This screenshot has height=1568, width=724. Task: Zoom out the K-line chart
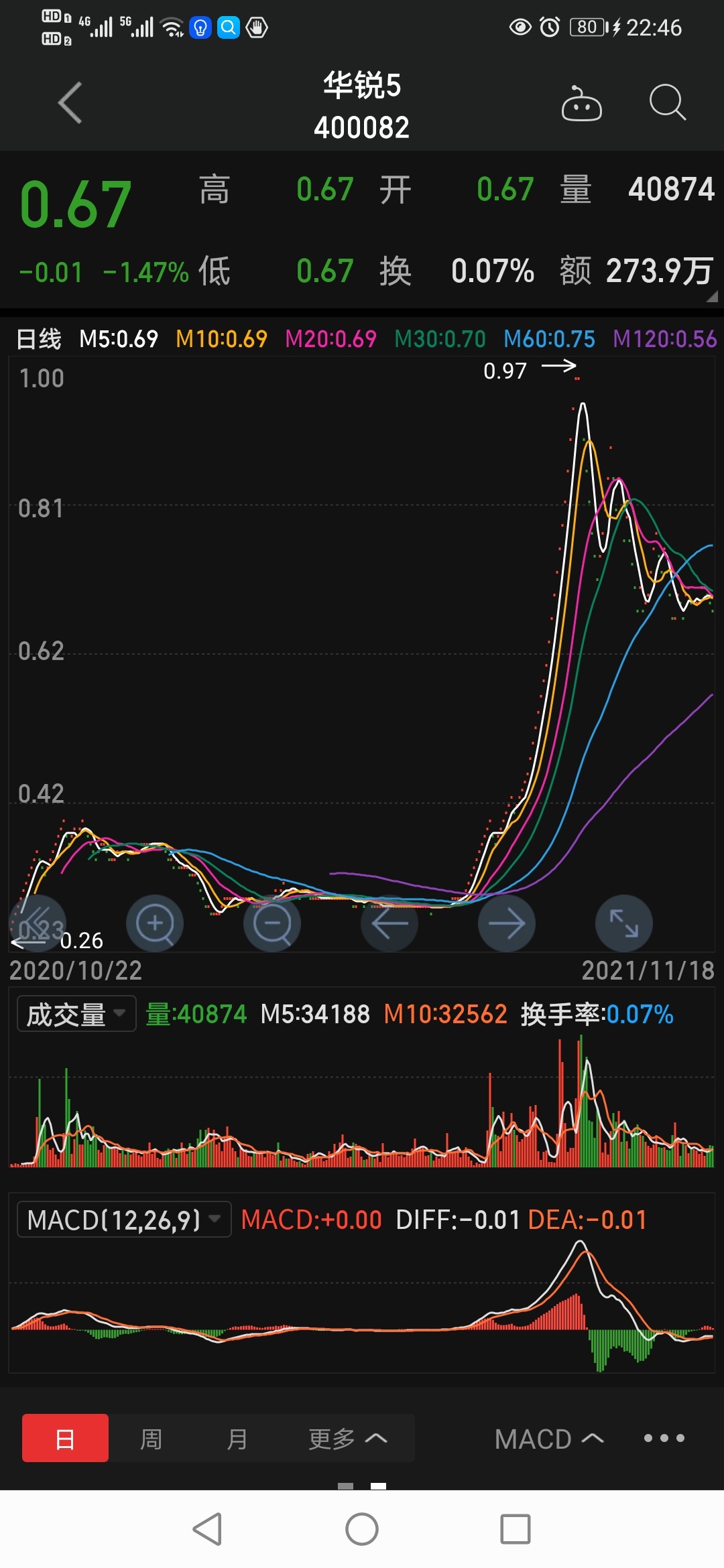pyautogui.click(x=272, y=923)
